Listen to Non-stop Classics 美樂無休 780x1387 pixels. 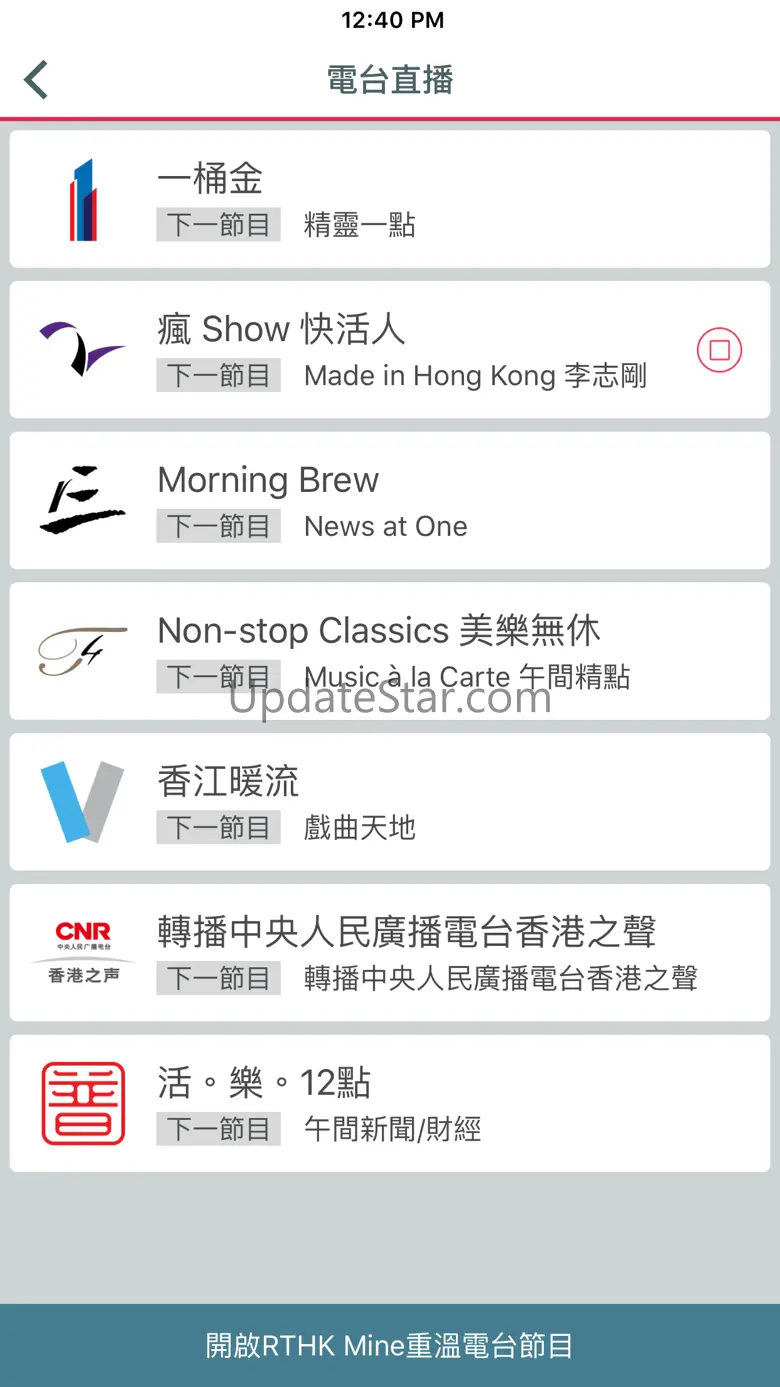[x=389, y=651]
